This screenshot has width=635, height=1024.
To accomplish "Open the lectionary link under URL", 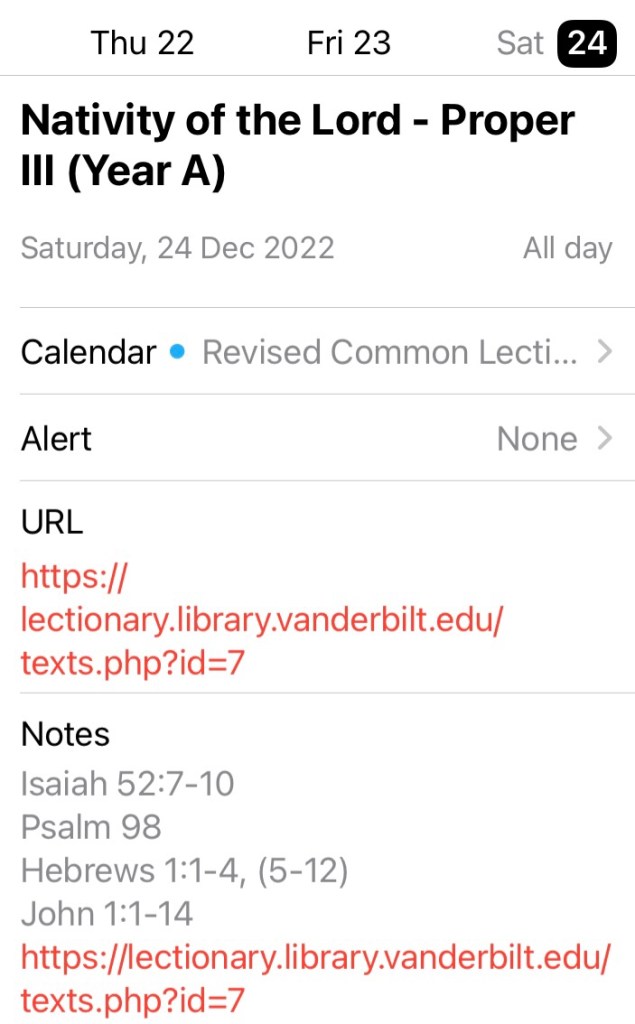I will click(x=262, y=620).
